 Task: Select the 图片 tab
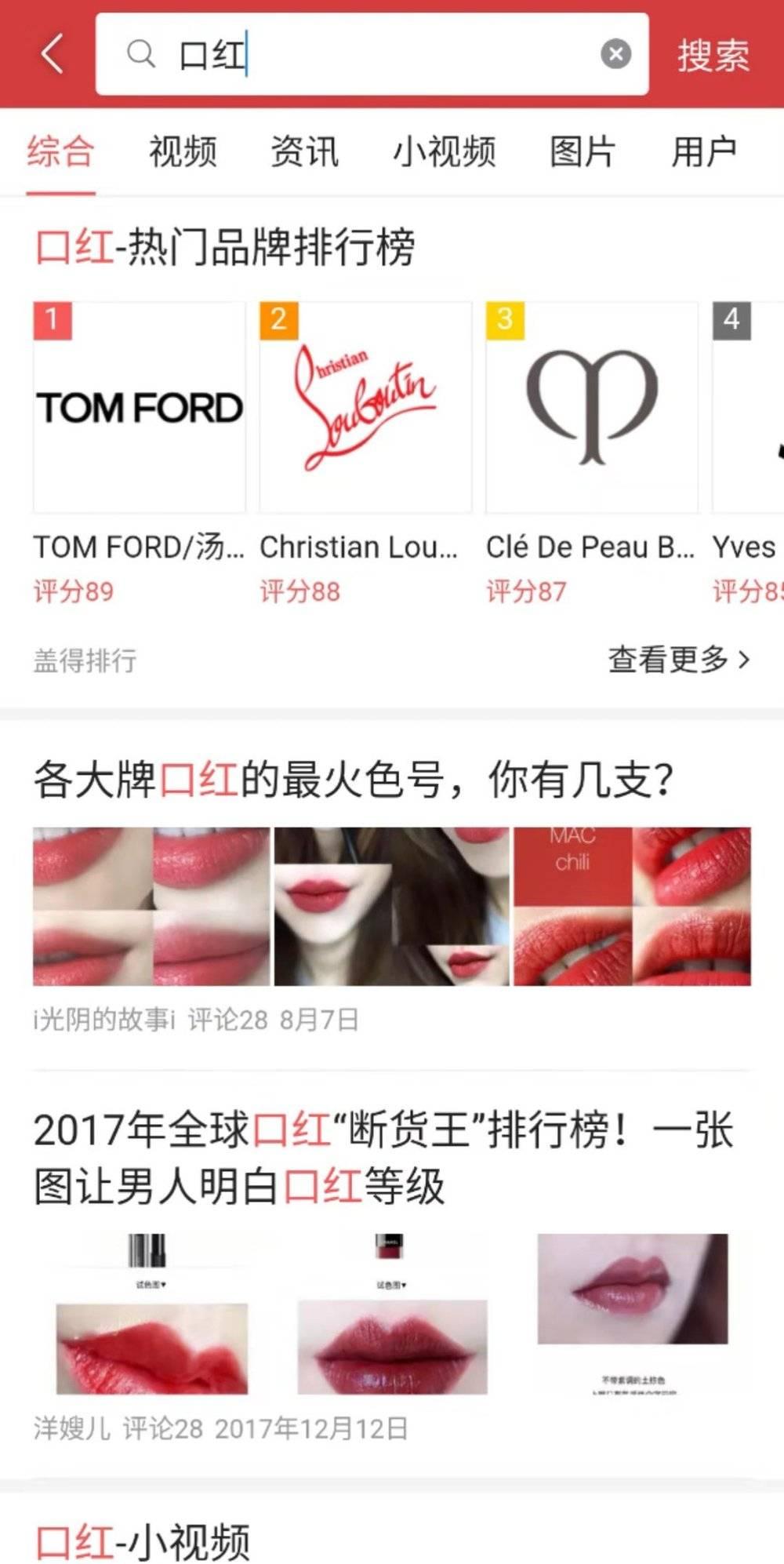pos(583,151)
